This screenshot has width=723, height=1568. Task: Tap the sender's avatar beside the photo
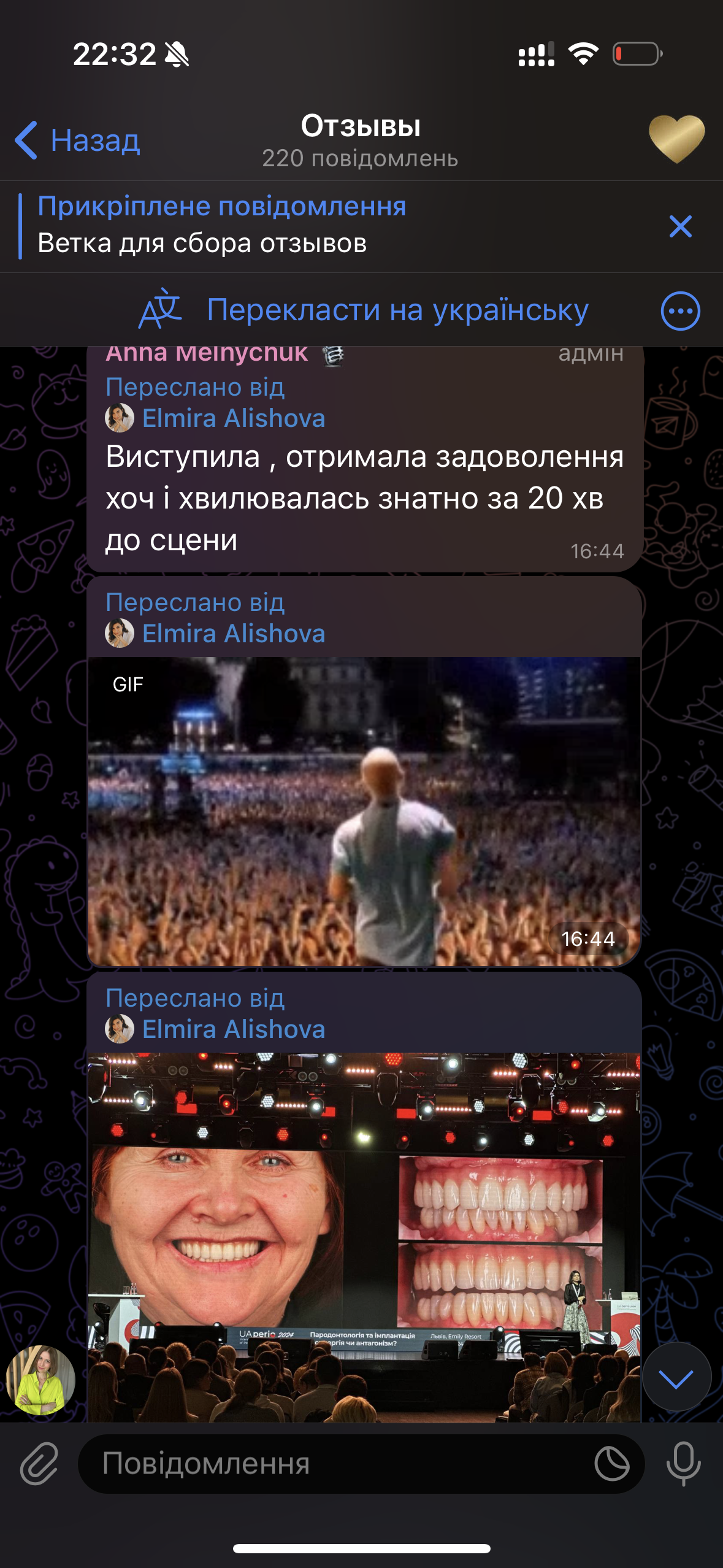pyautogui.click(x=40, y=1380)
